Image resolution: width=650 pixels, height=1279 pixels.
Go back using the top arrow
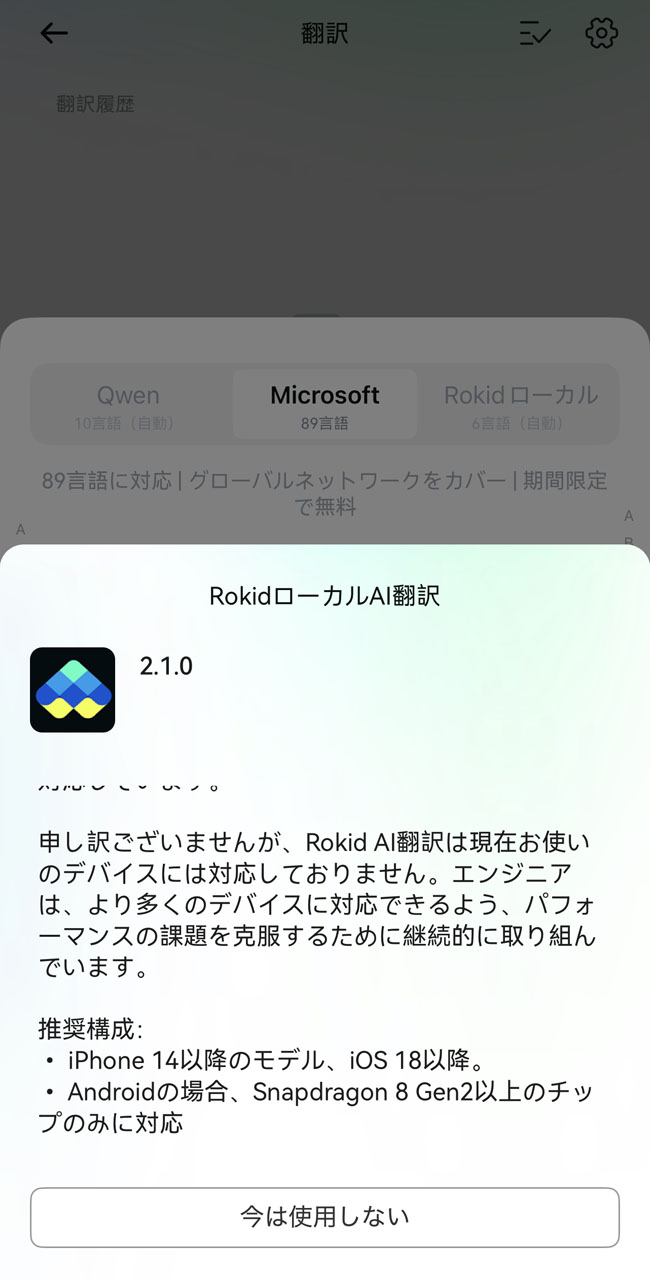[54, 33]
